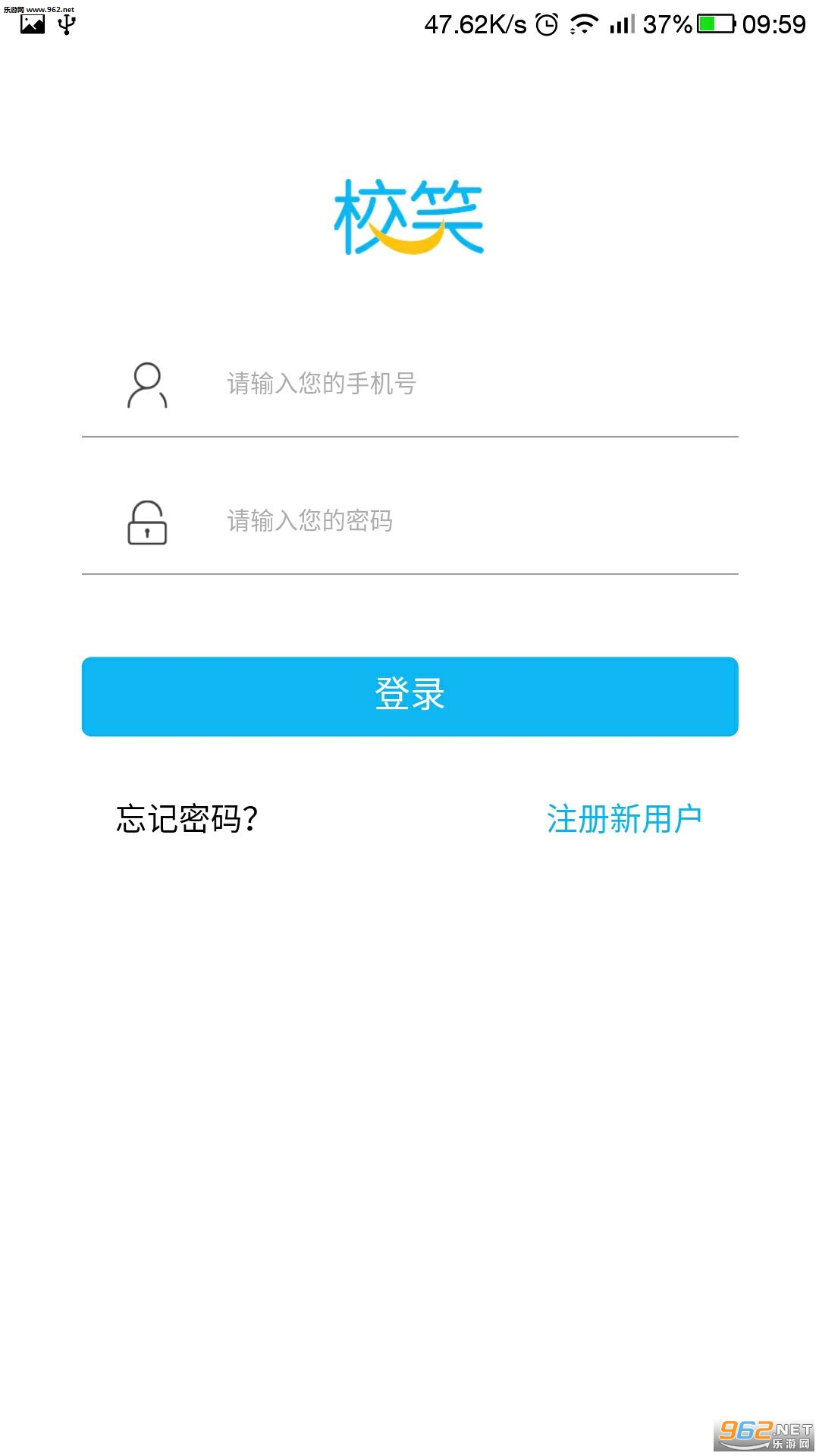The height and width of the screenshot is (1456, 819).
Task: Tap the 登录 login button
Action: pos(409,696)
